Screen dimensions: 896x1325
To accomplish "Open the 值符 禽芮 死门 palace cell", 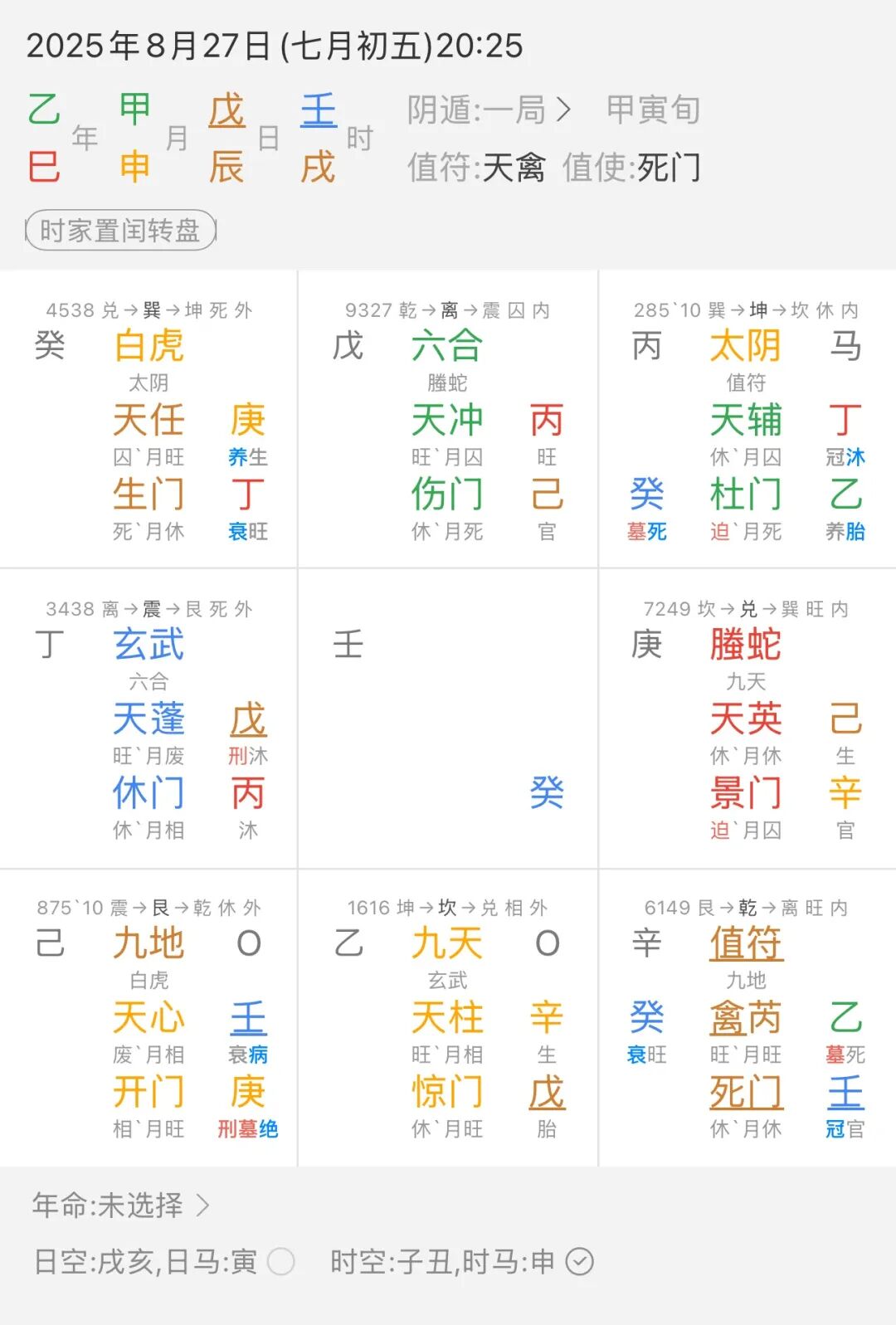I will (747, 1017).
